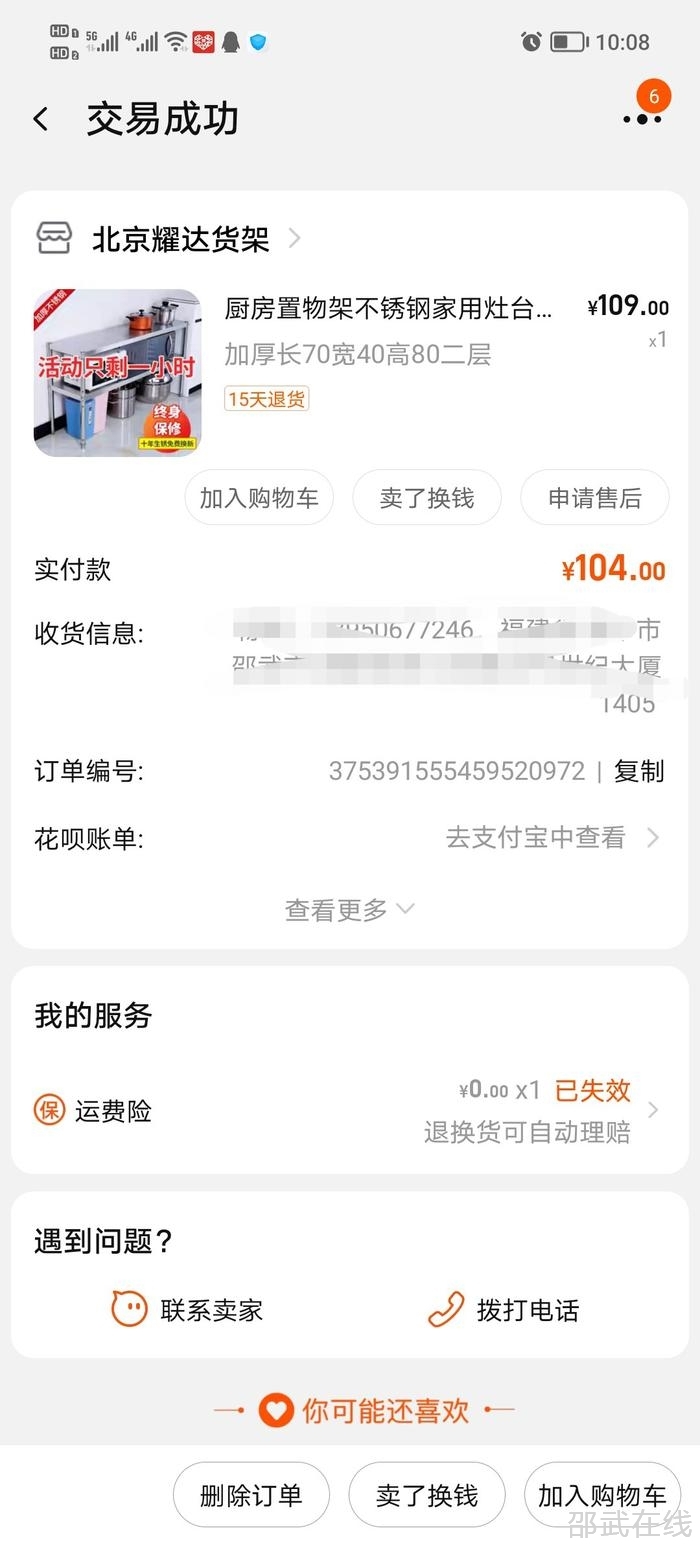Open the 北京耀达货架 store page

pos(181,239)
